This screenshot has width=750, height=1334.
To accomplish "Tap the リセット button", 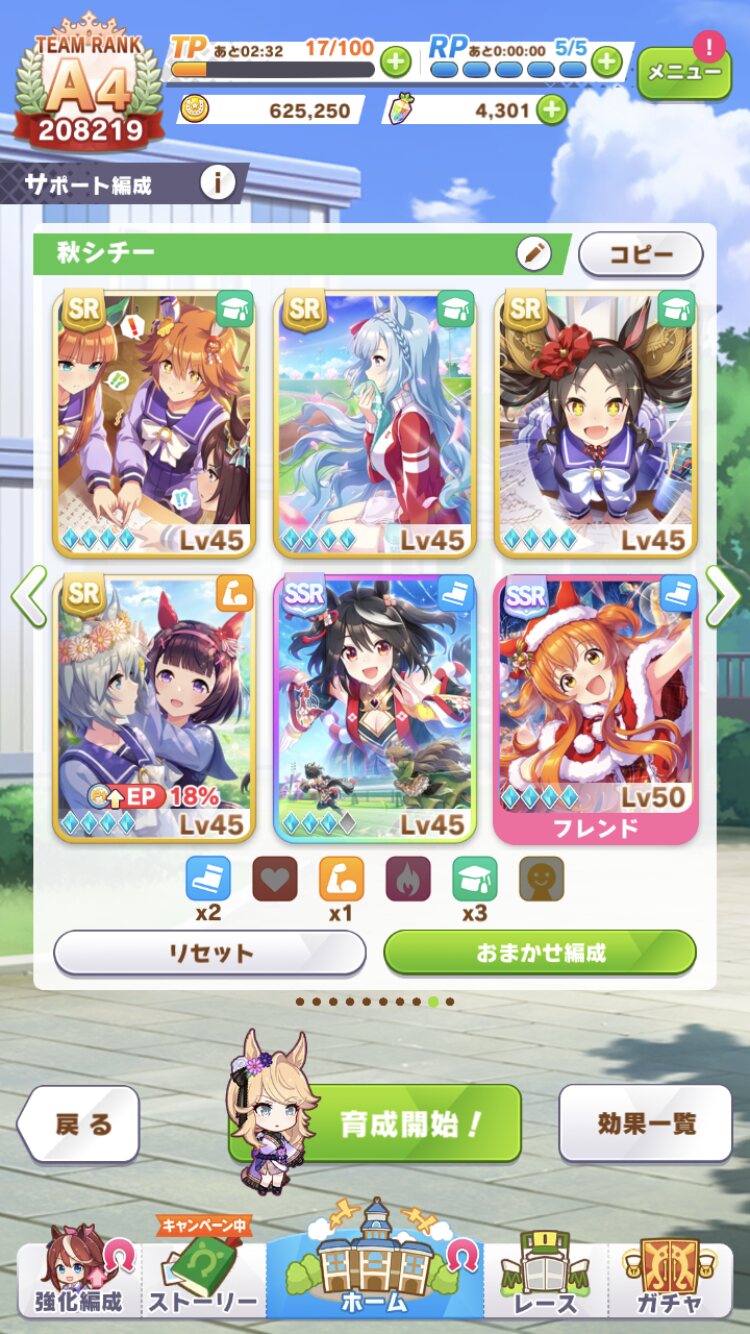I will point(210,952).
